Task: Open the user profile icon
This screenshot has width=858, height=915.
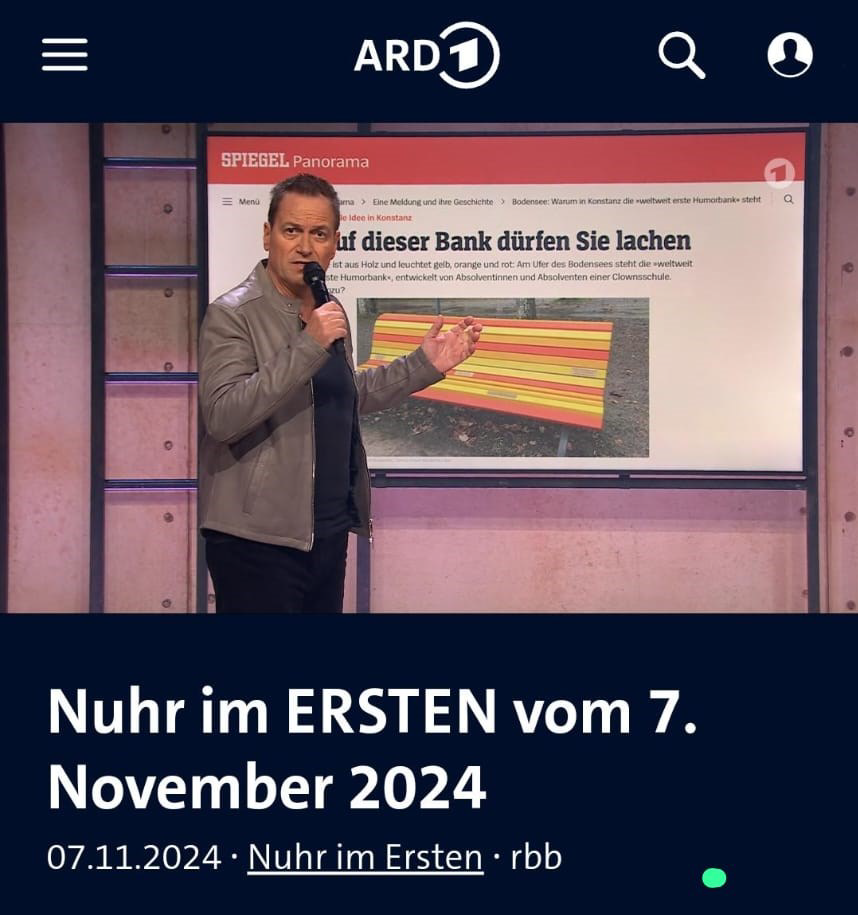Action: (x=790, y=55)
